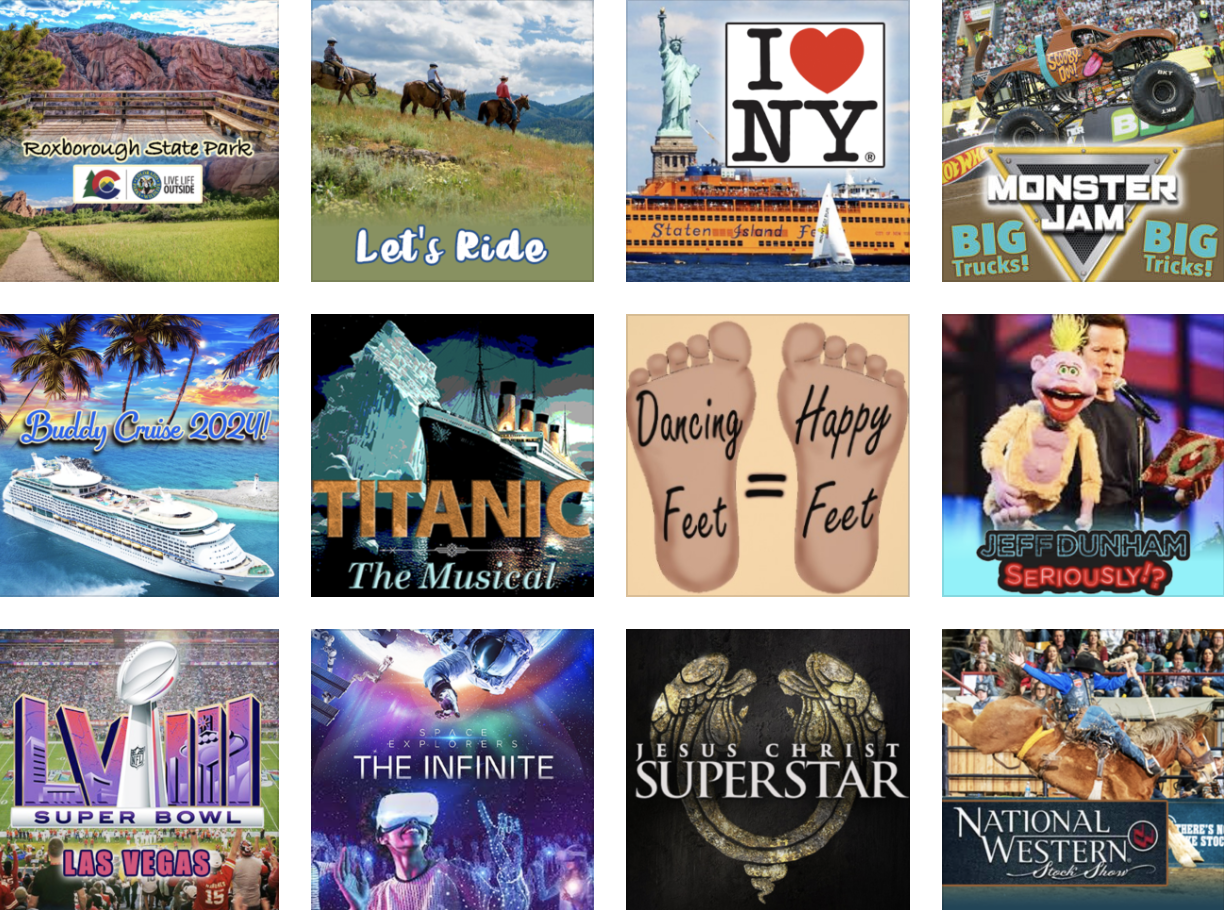Open the Jesus Christ Superstar tile

click(x=767, y=769)
